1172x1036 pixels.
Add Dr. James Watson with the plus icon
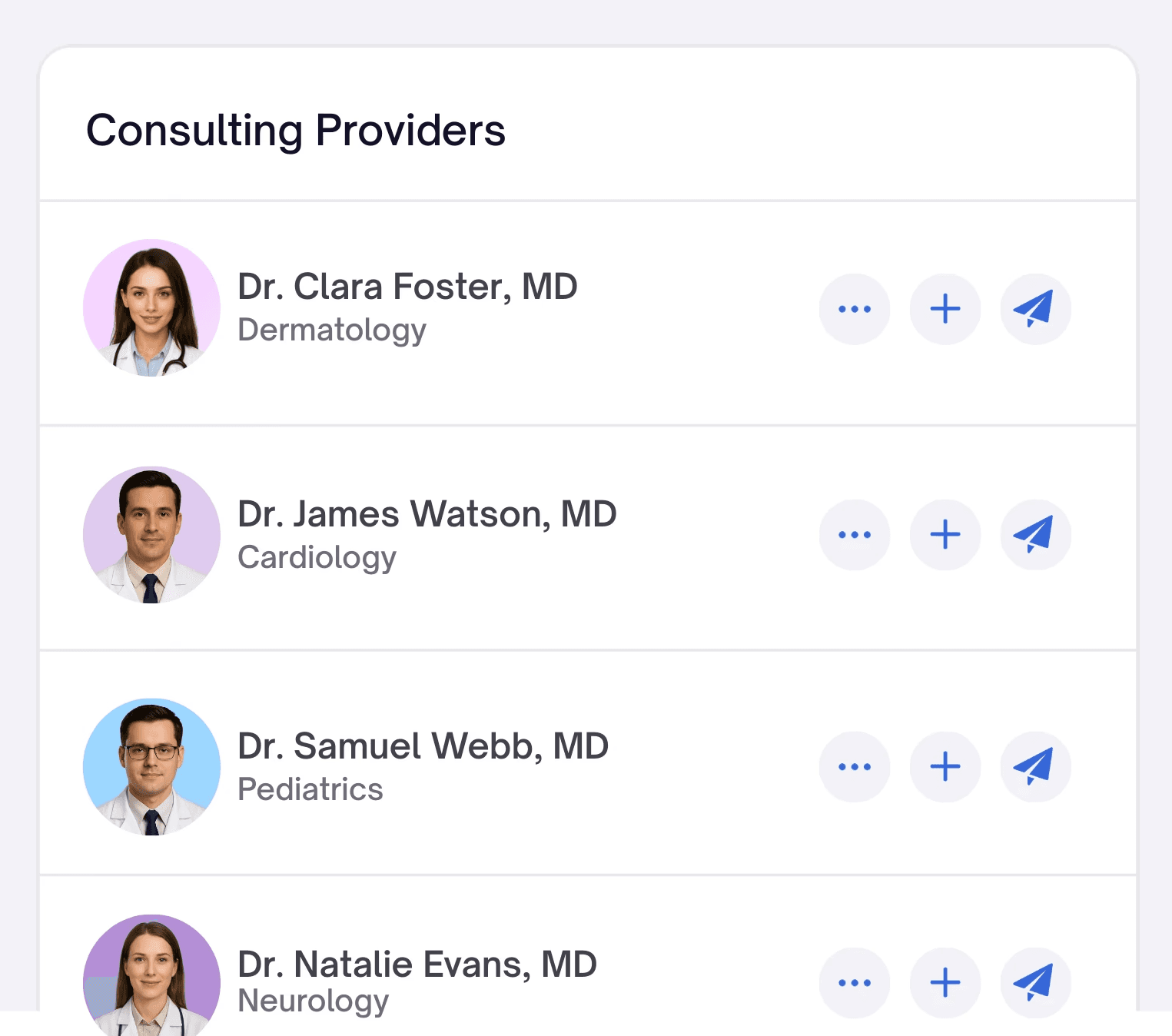click(x=945, y=535)
